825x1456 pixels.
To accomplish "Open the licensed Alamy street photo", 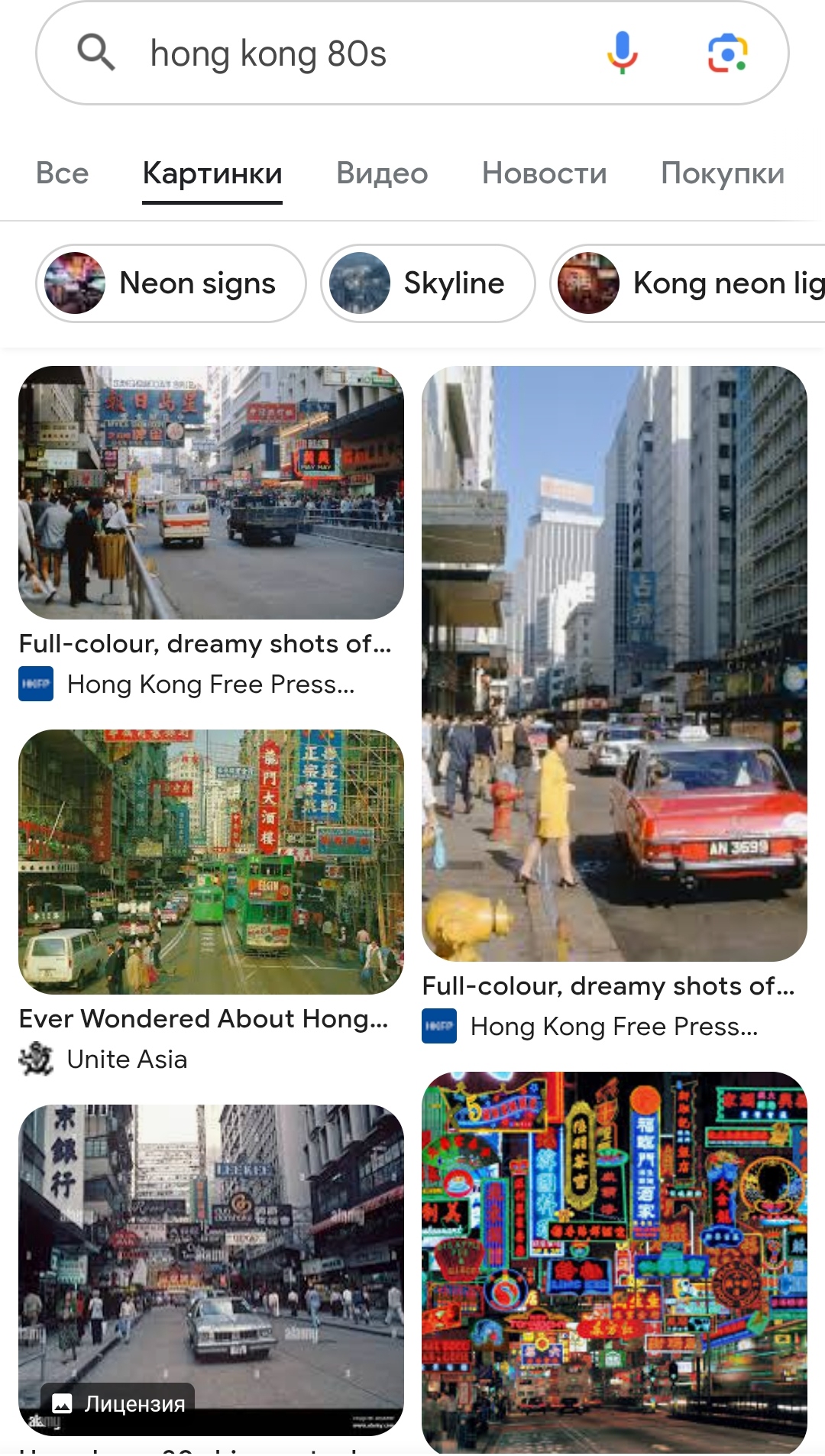I will coord(211,1270).
